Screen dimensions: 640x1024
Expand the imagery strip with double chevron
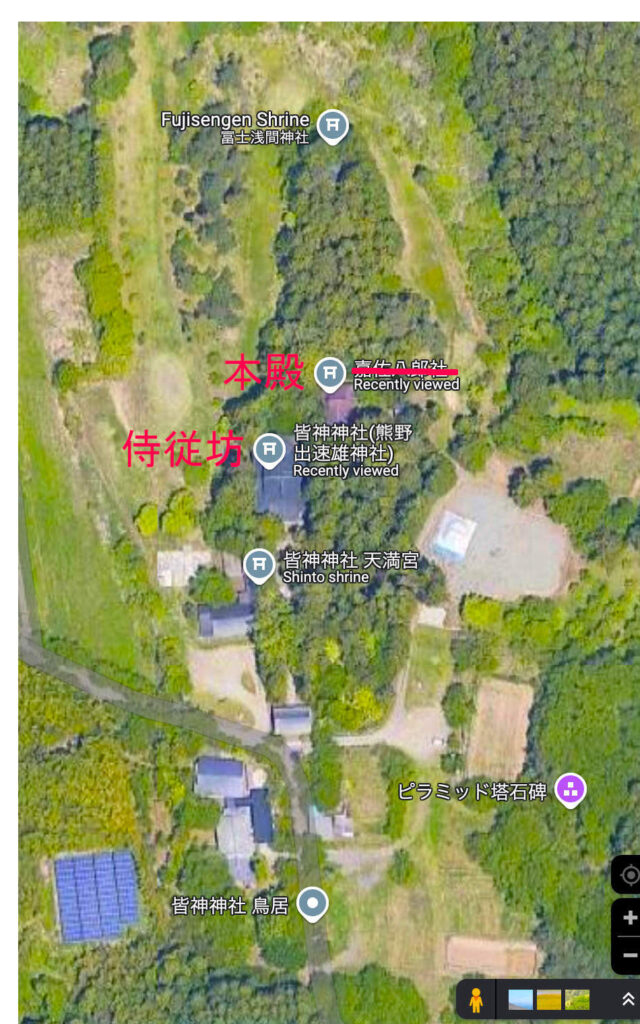tap(627, 999)
